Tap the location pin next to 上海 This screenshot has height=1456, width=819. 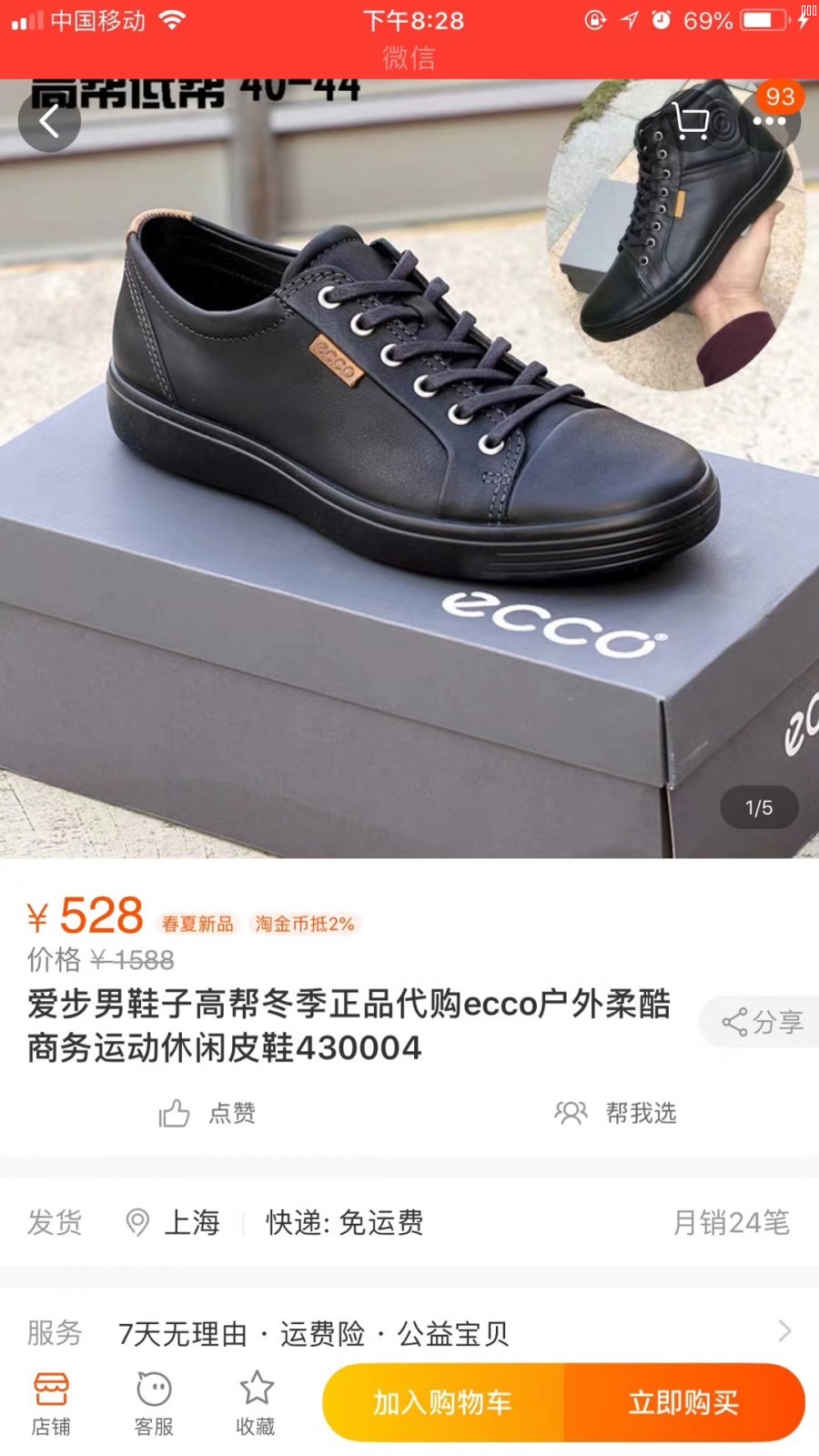(138, 1223)
